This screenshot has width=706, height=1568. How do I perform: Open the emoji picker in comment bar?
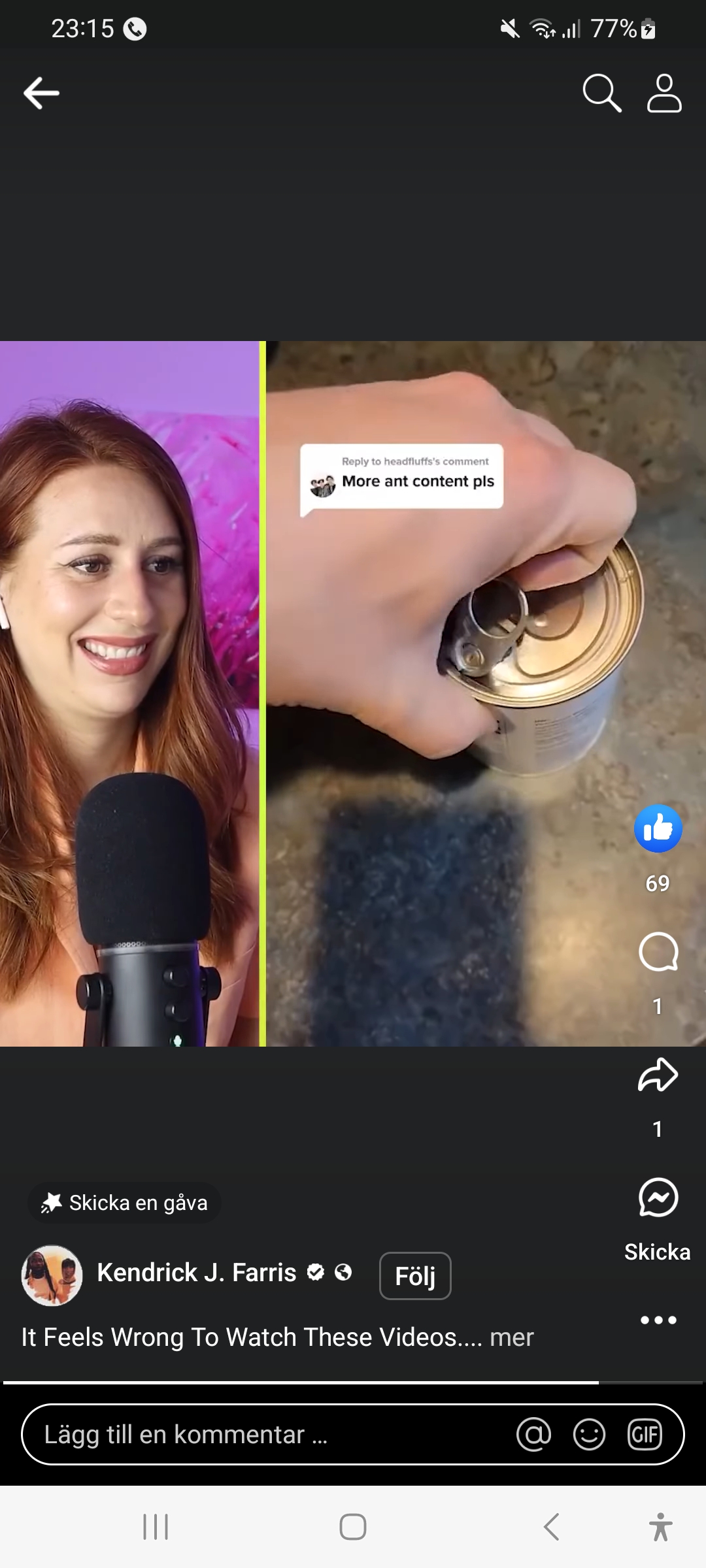(x=589, y=1435)
